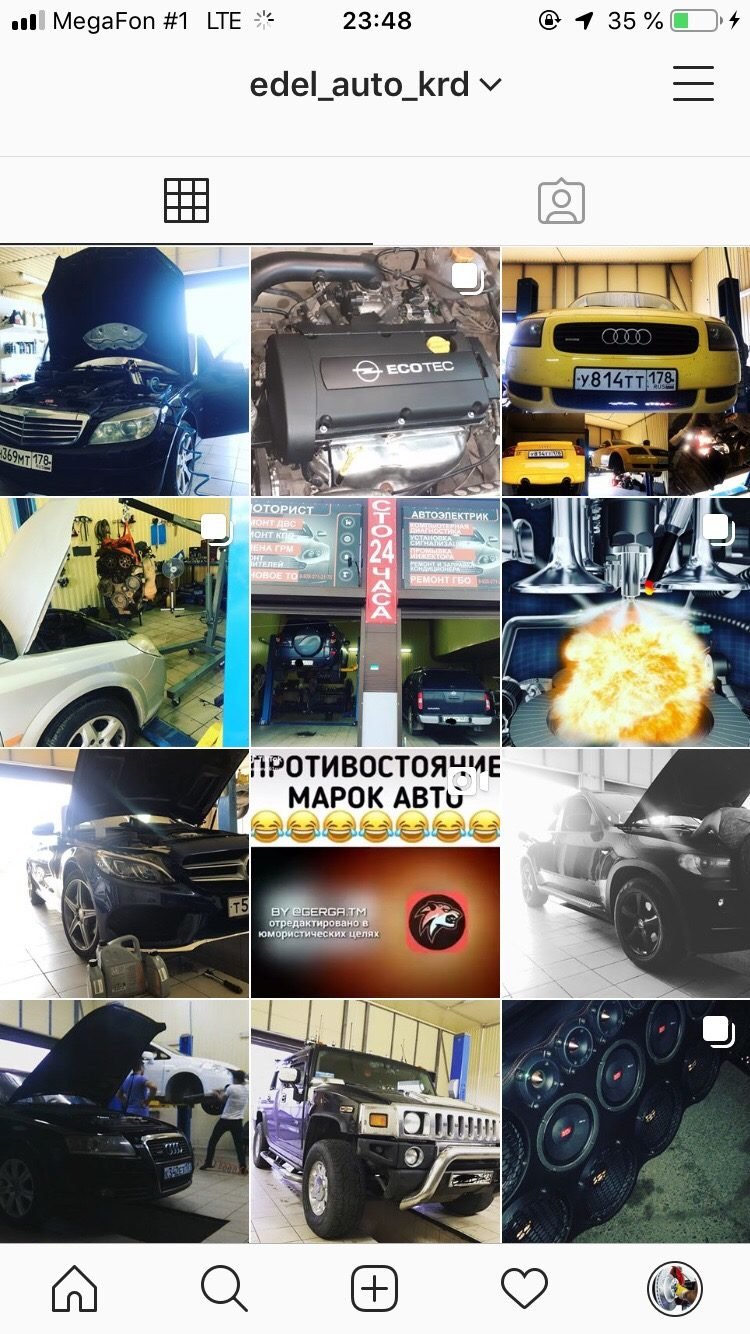Open the spark plug explosion post

[x=626, y=622]
